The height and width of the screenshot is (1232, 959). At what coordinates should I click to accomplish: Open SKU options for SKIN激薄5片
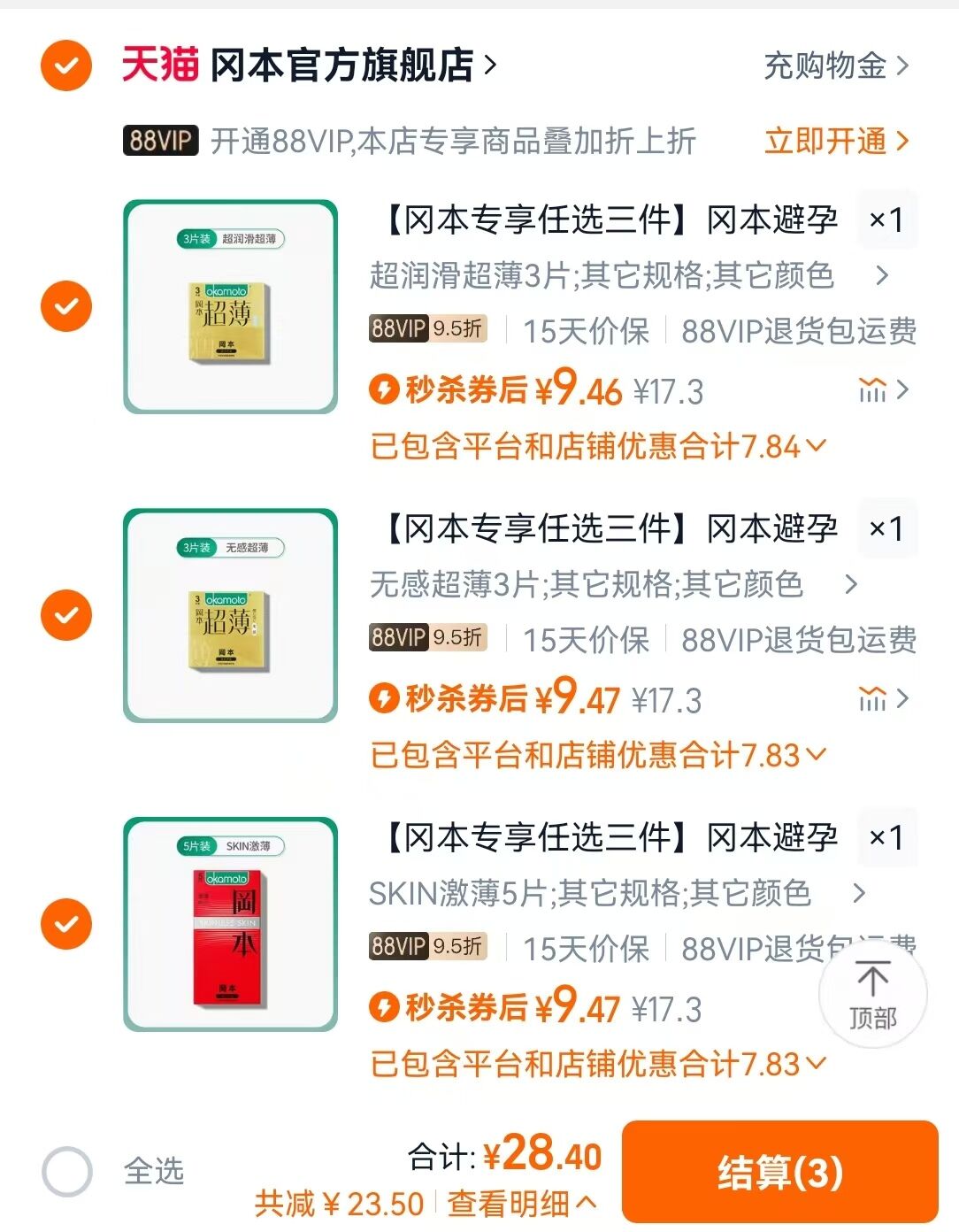[x=856, y=894]
